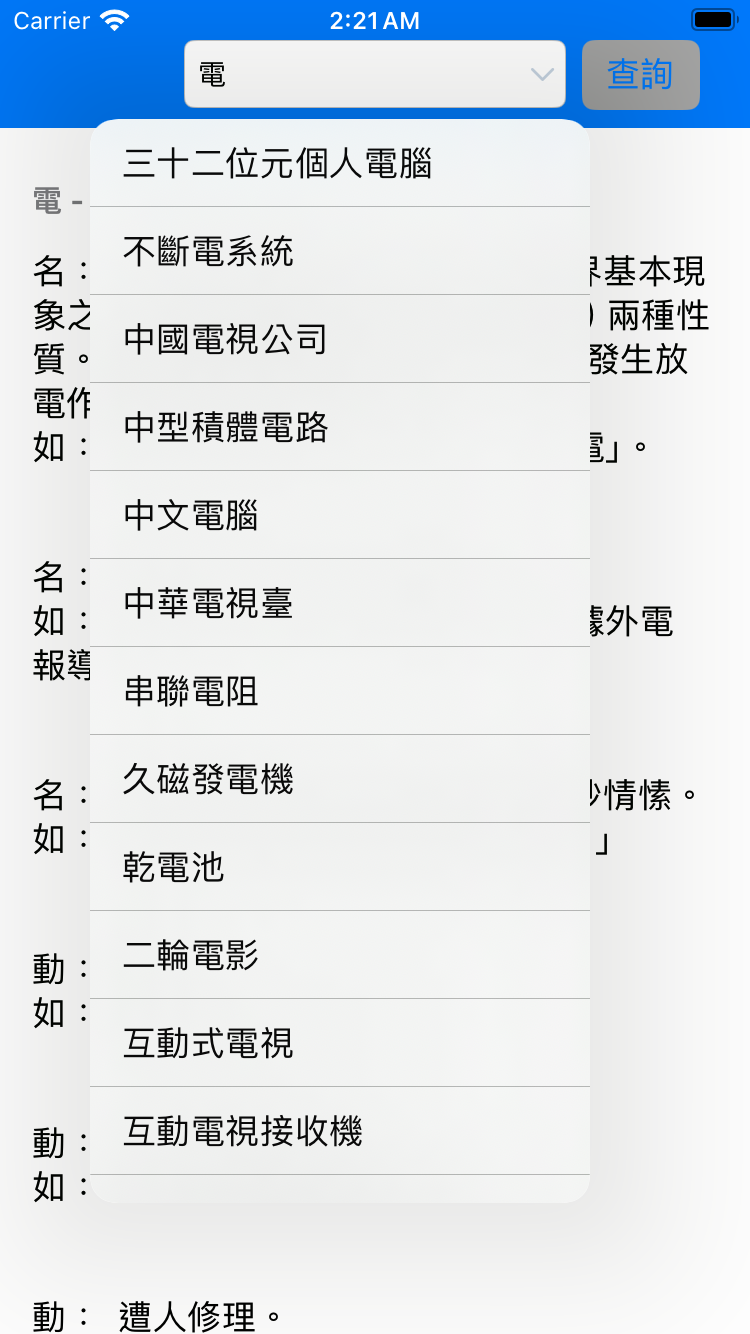Choose the 互動式電視 suggestion
Screen dimensions: 750x1334
pos(340,1043)
